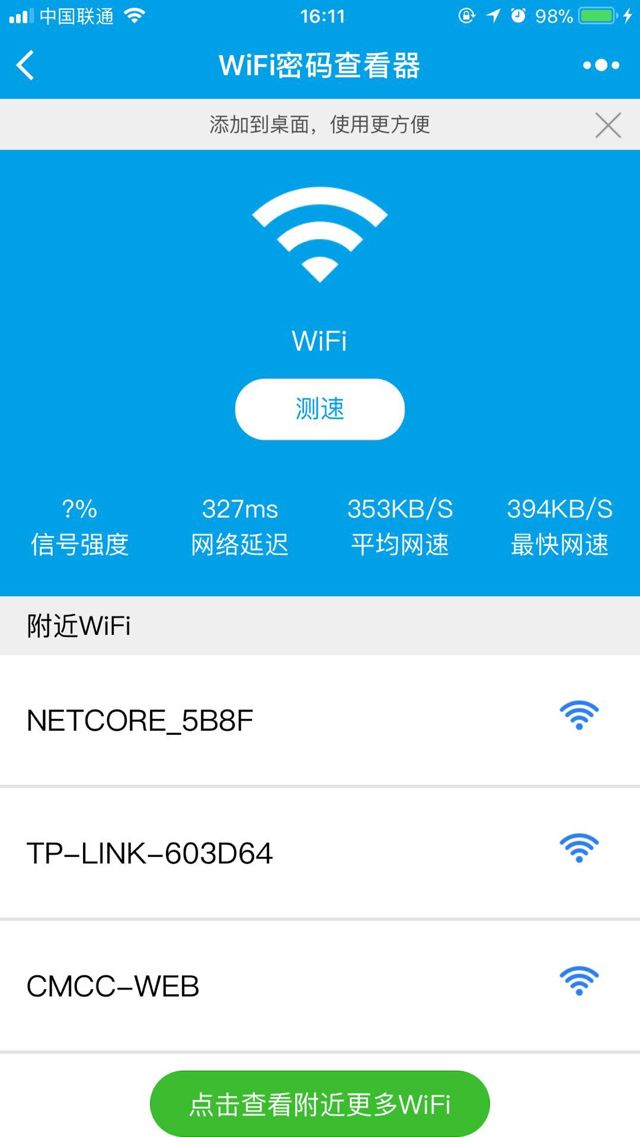Screen dimensions: 640x1137
Task: Start the 测速 speed test
Action: click(319, 409)
